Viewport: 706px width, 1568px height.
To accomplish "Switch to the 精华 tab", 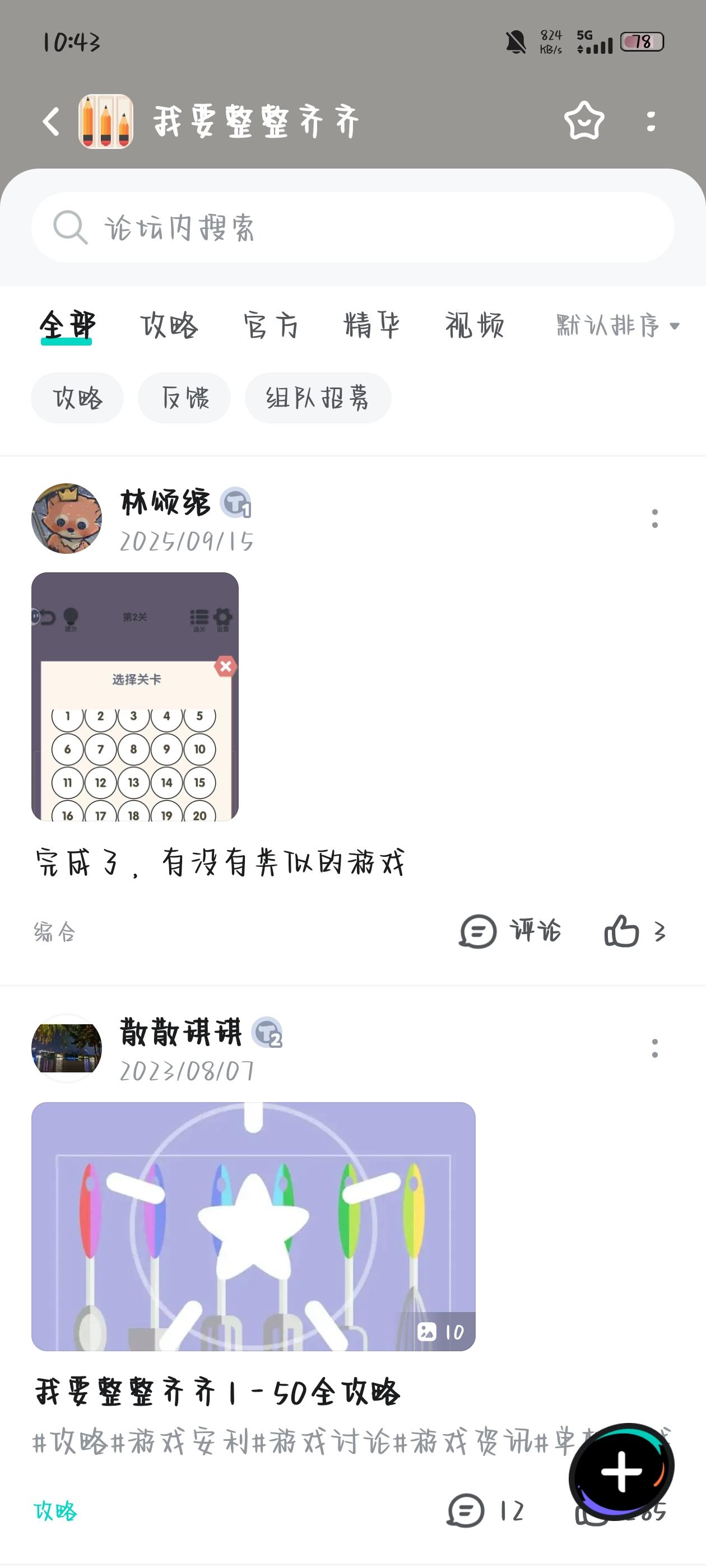I will (x=372, y=326).
